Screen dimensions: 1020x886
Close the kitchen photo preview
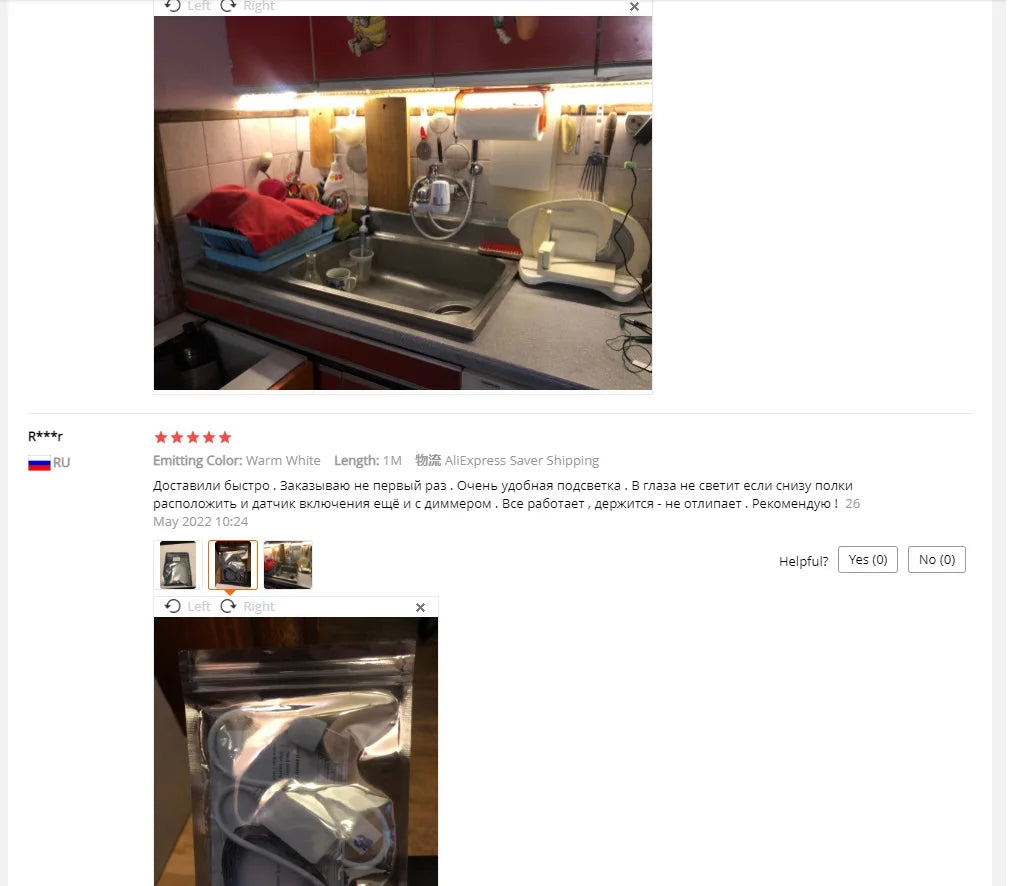tap(634, 7)
